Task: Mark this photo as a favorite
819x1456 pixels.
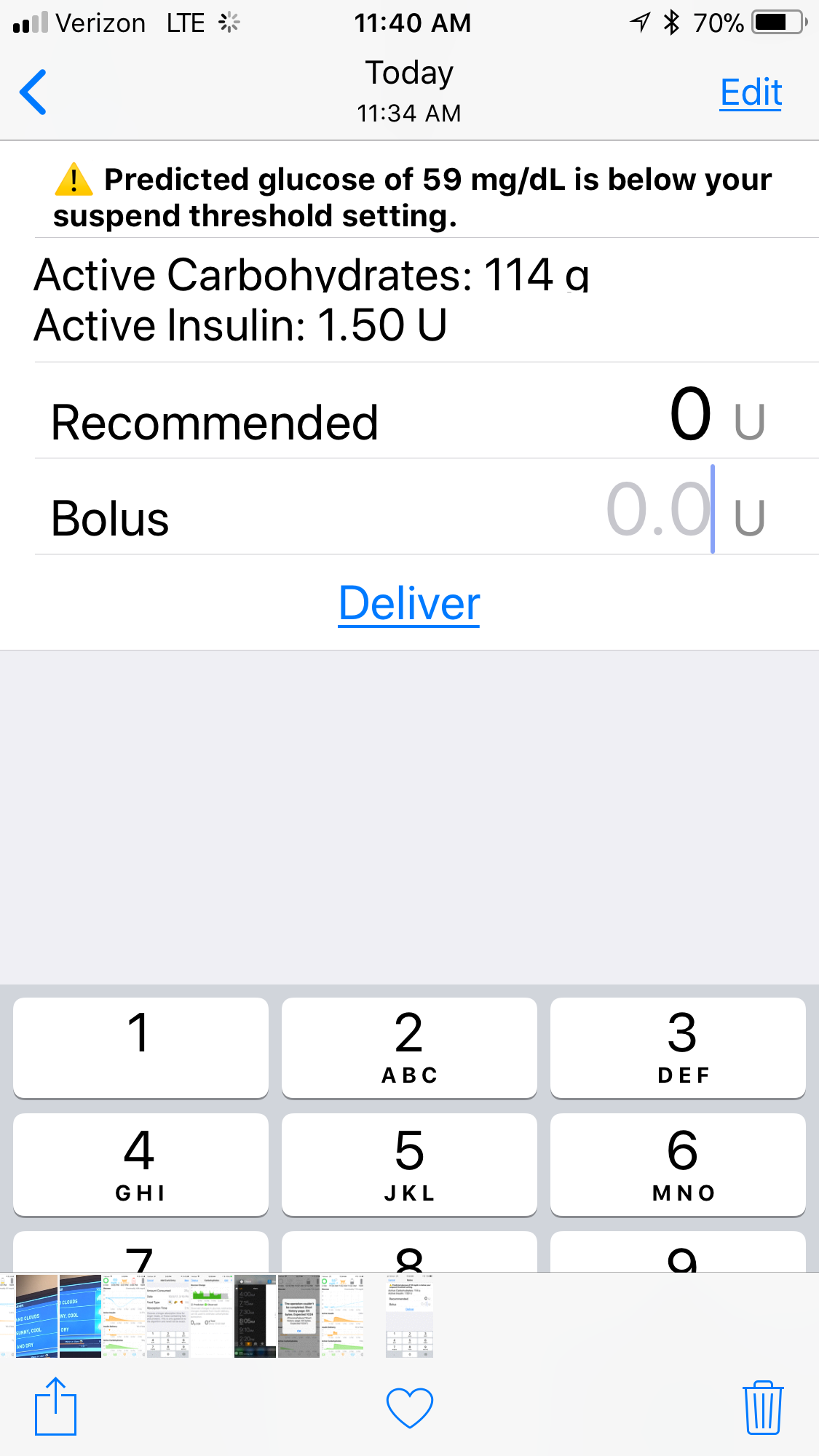Action: 409,1407
